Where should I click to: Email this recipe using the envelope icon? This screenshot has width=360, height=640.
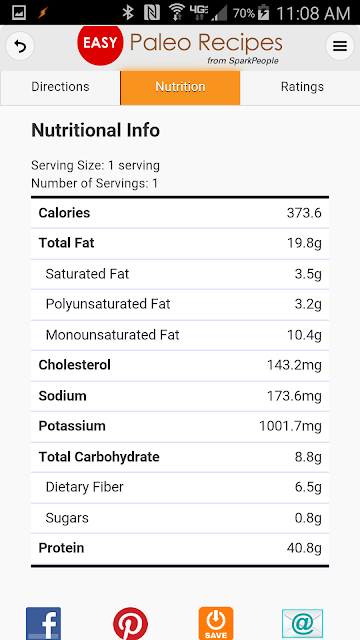coord(302,624)
